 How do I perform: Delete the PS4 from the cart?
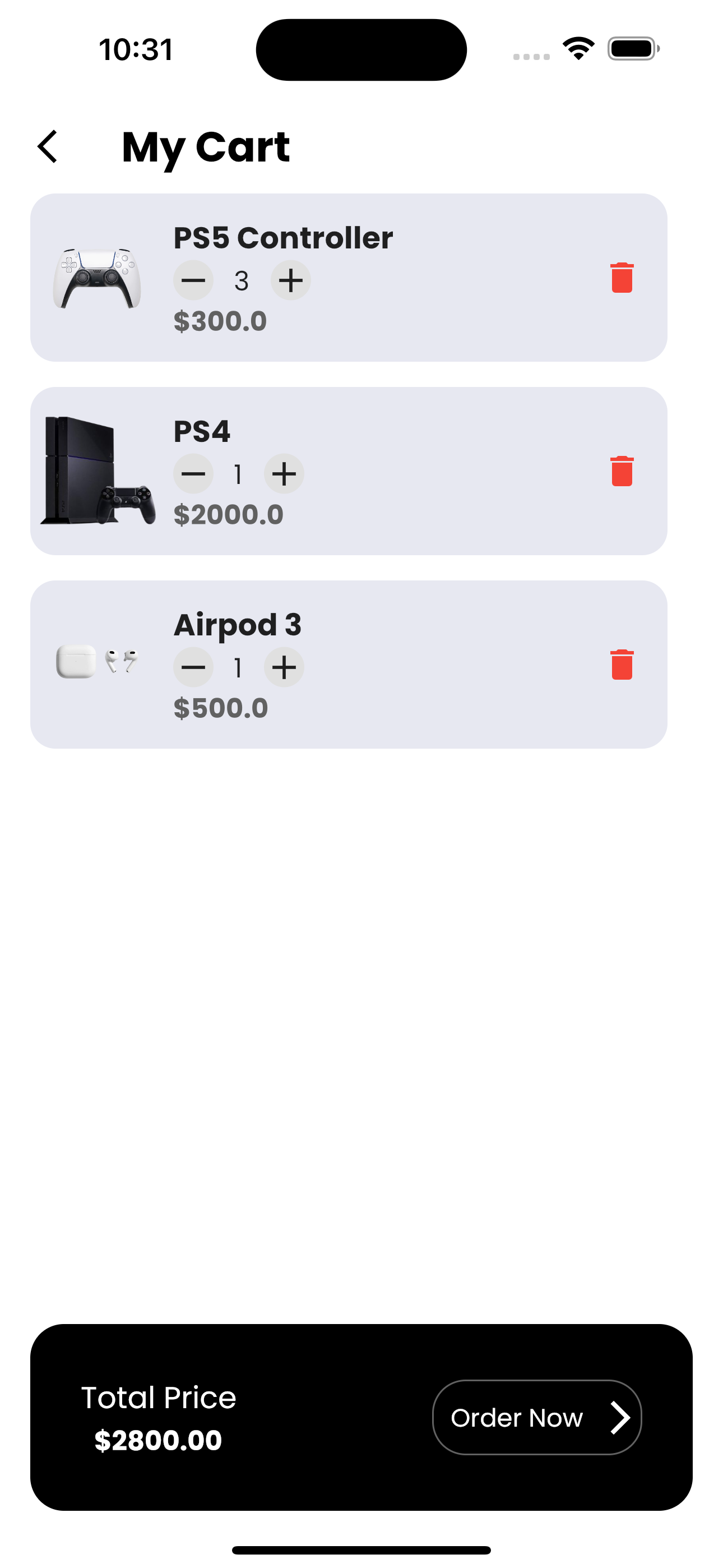622,472
